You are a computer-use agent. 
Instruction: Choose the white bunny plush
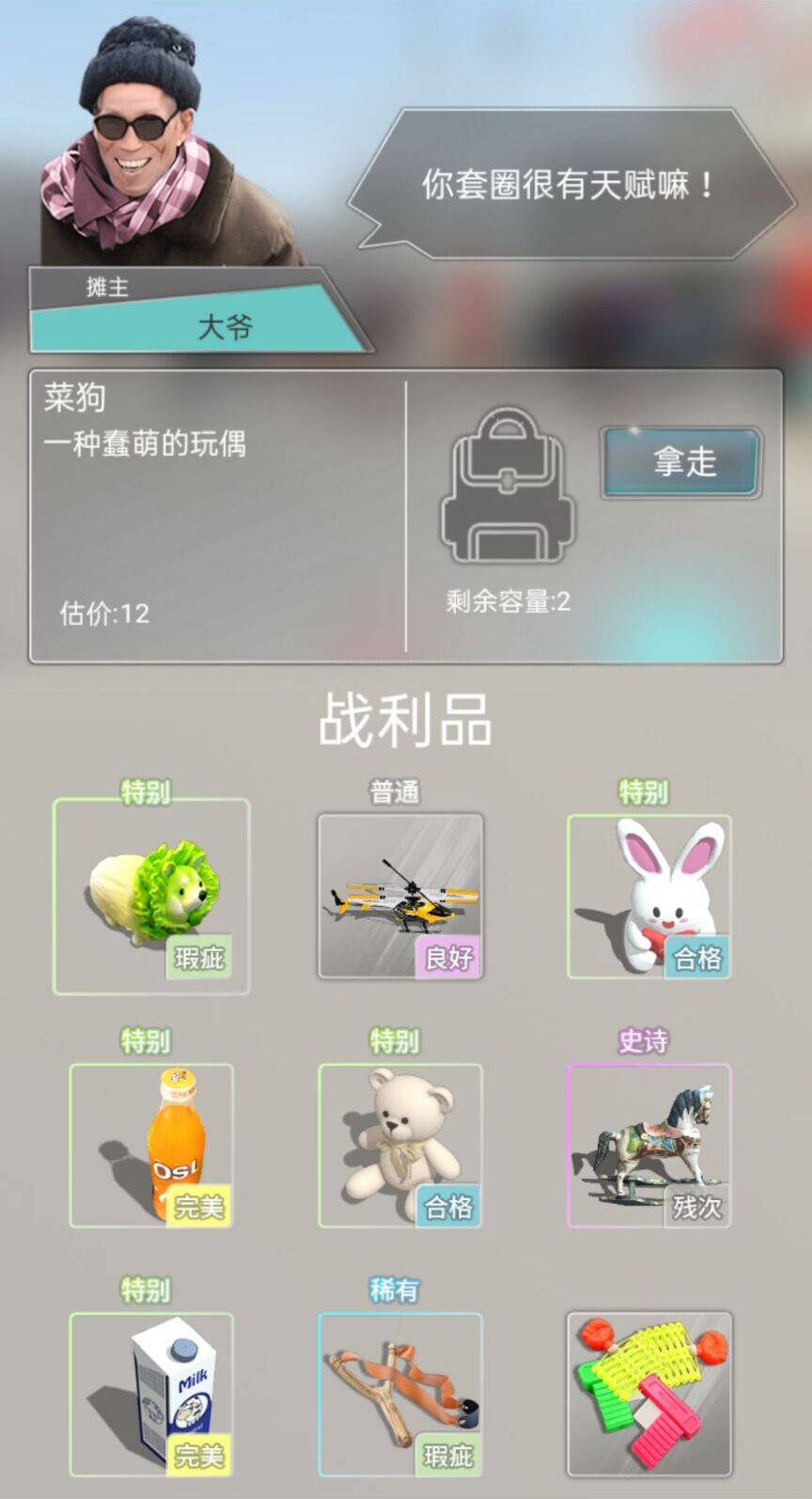point(649,897)
